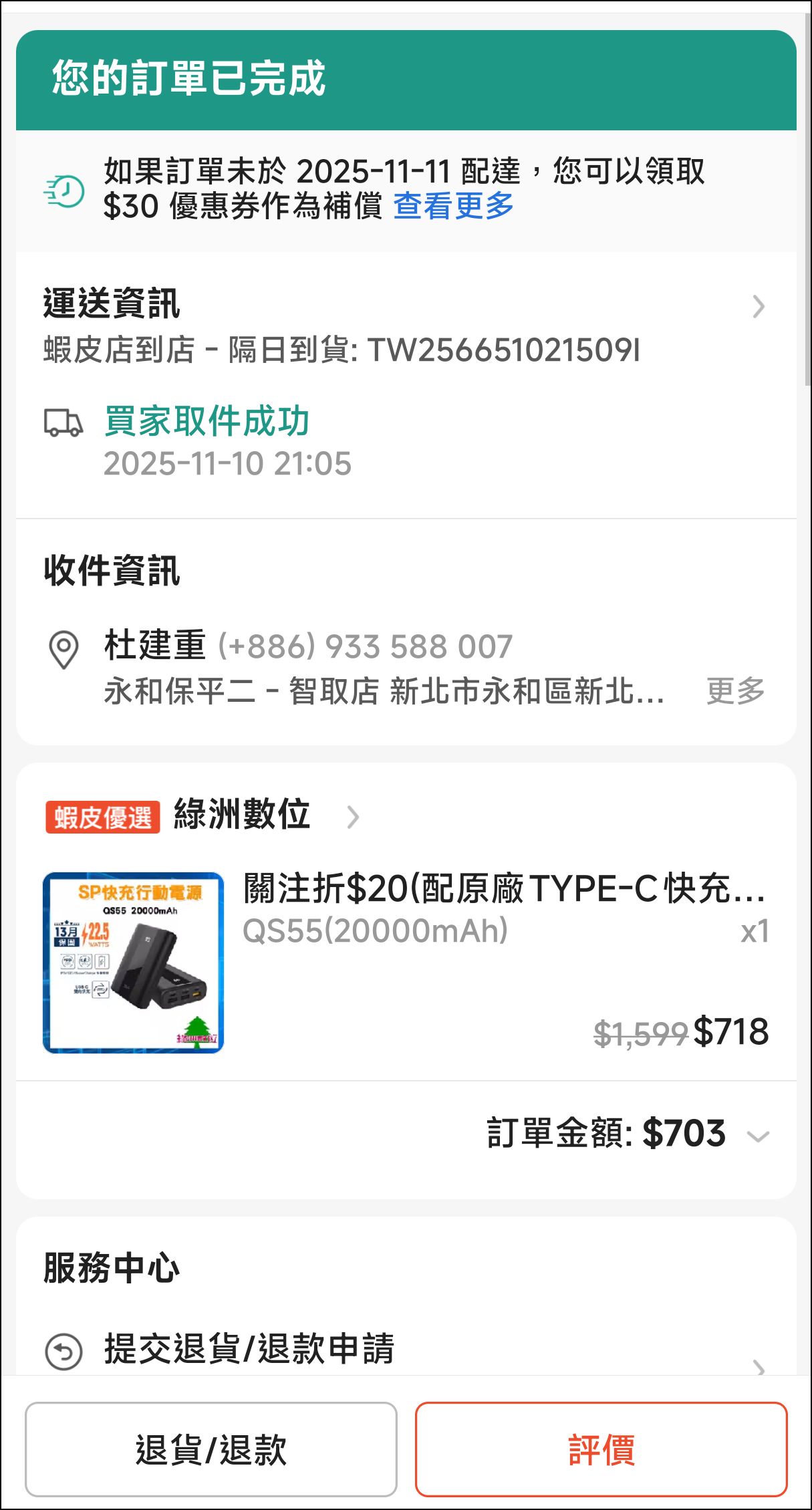Expand the 訂單金額 $703 breakdown
This screenshot has width=812, height=1510.
click(x=758, y=1136)
